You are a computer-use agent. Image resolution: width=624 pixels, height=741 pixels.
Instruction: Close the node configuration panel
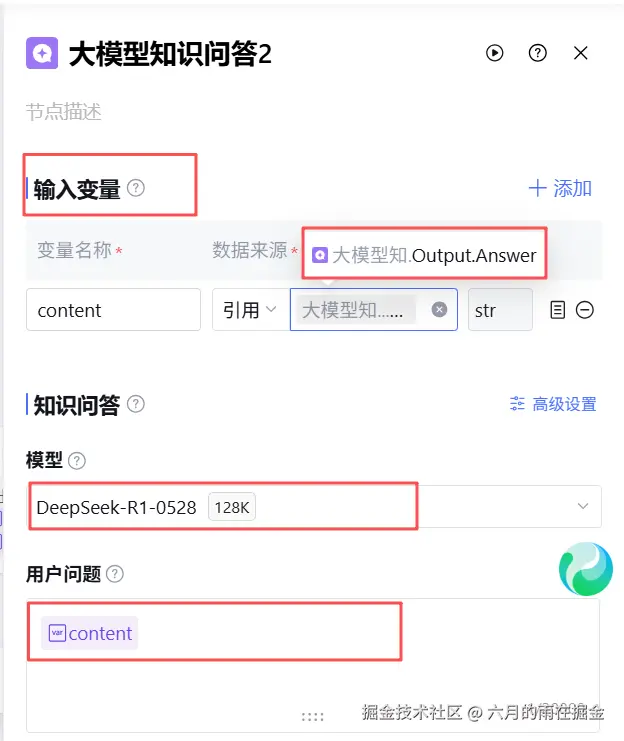click(x=581, y=53)
